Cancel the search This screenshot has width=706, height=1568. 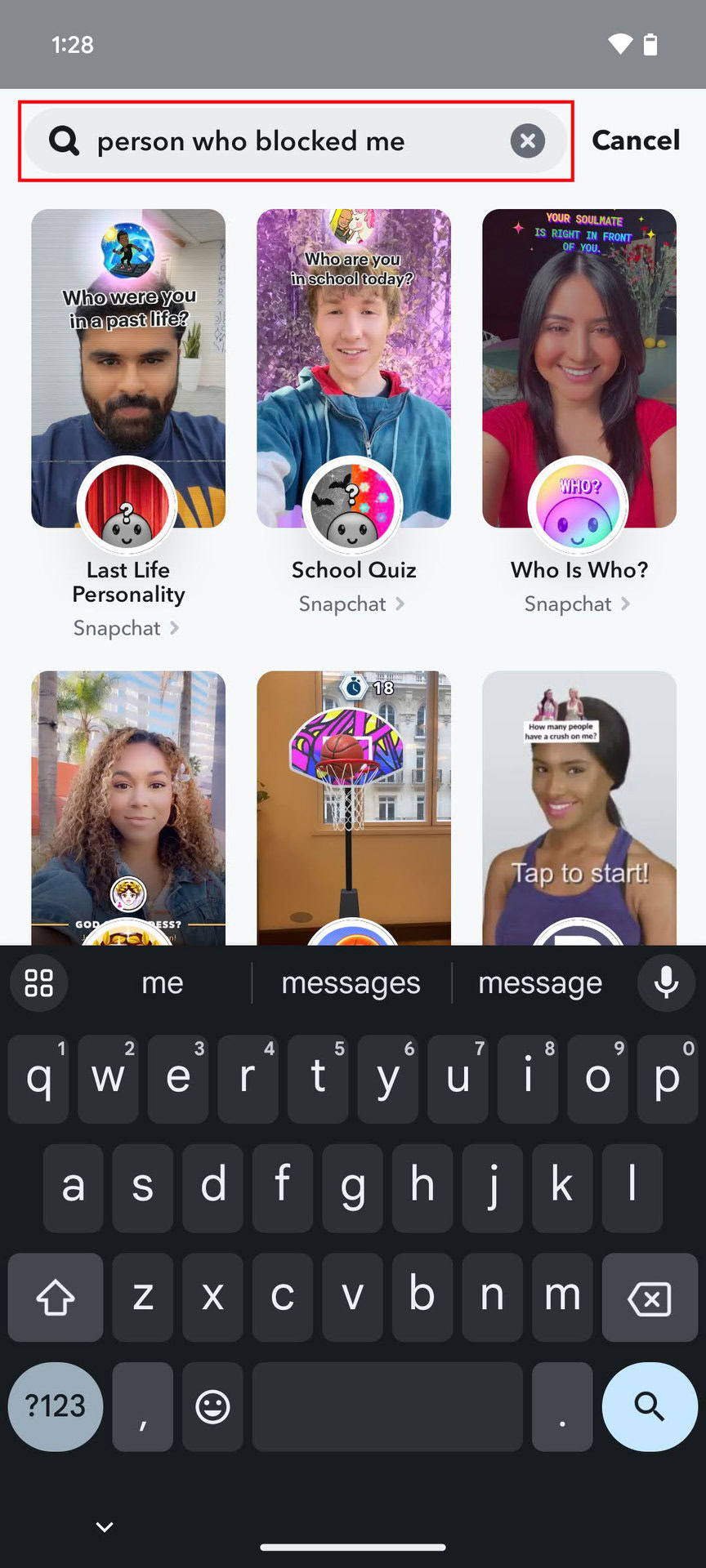click(635, 140)
